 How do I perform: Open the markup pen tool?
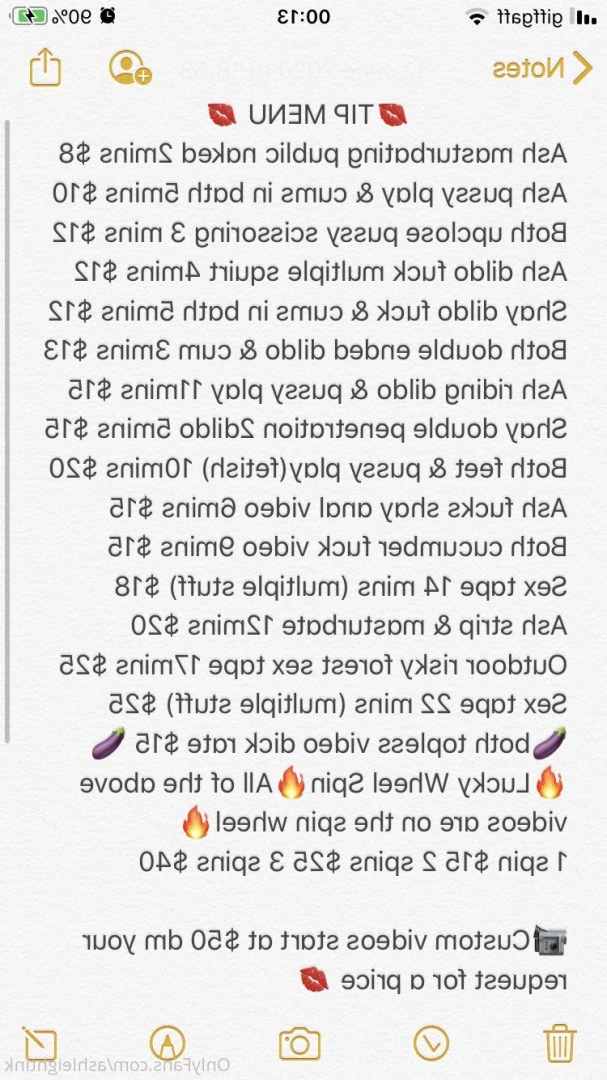coord(168,1043)
